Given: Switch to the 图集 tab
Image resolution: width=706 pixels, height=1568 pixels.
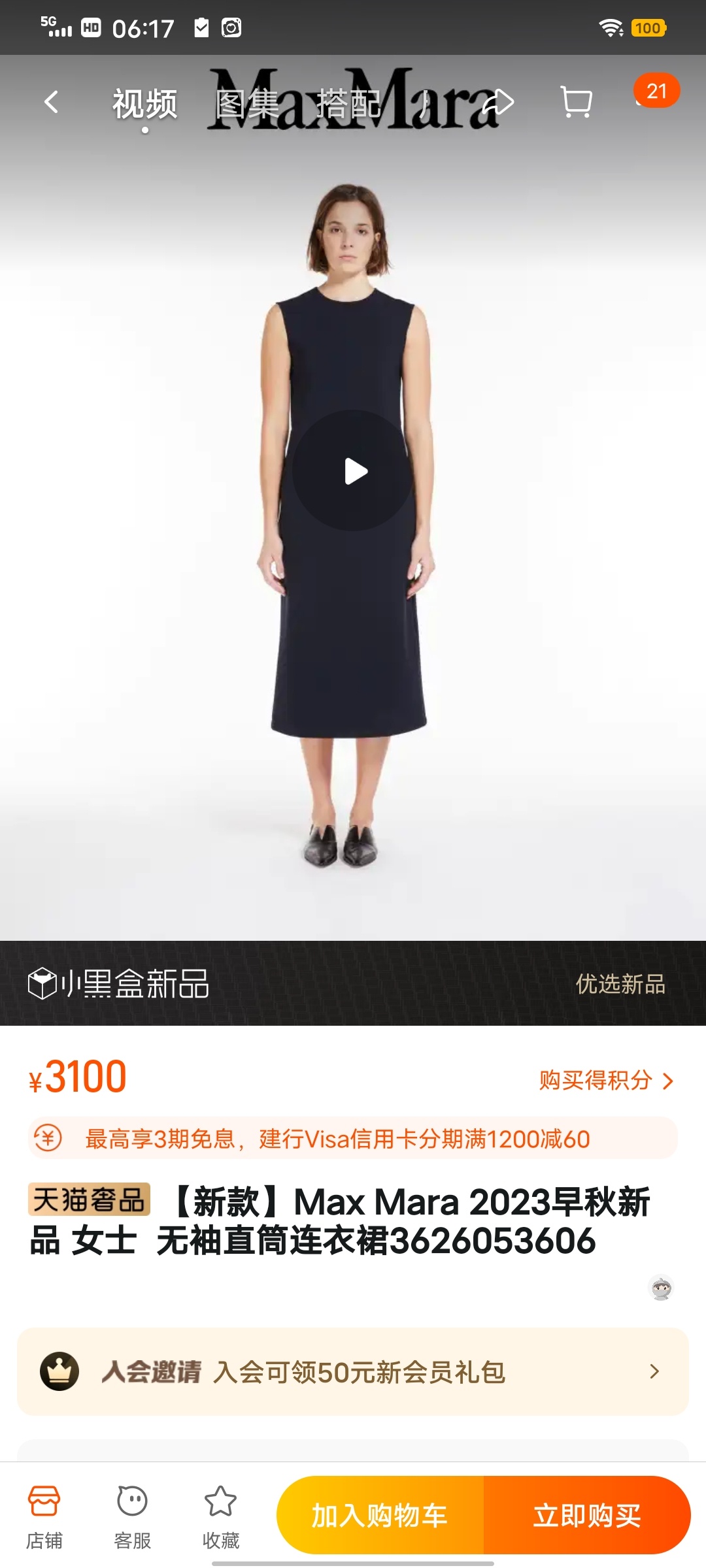Looking at the screenshot, I should tap(247, 104).
